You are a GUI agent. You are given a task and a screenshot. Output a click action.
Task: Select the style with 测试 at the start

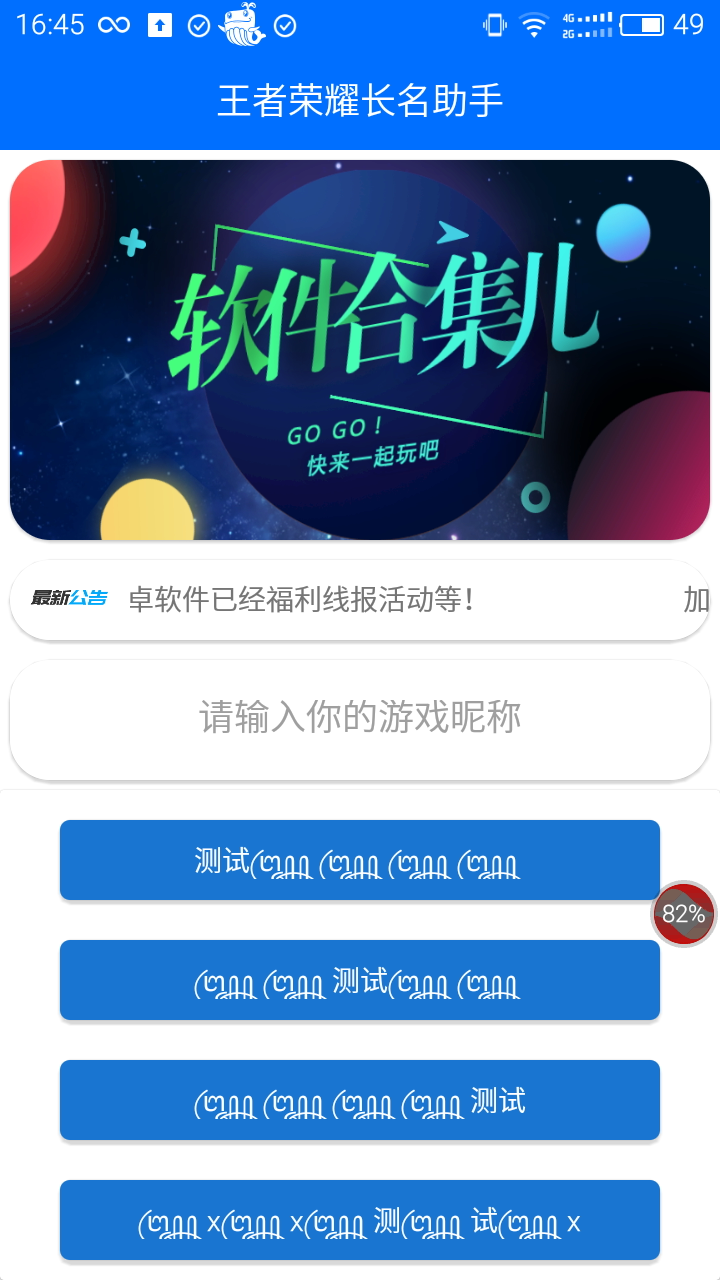click(x=360, y=860)
